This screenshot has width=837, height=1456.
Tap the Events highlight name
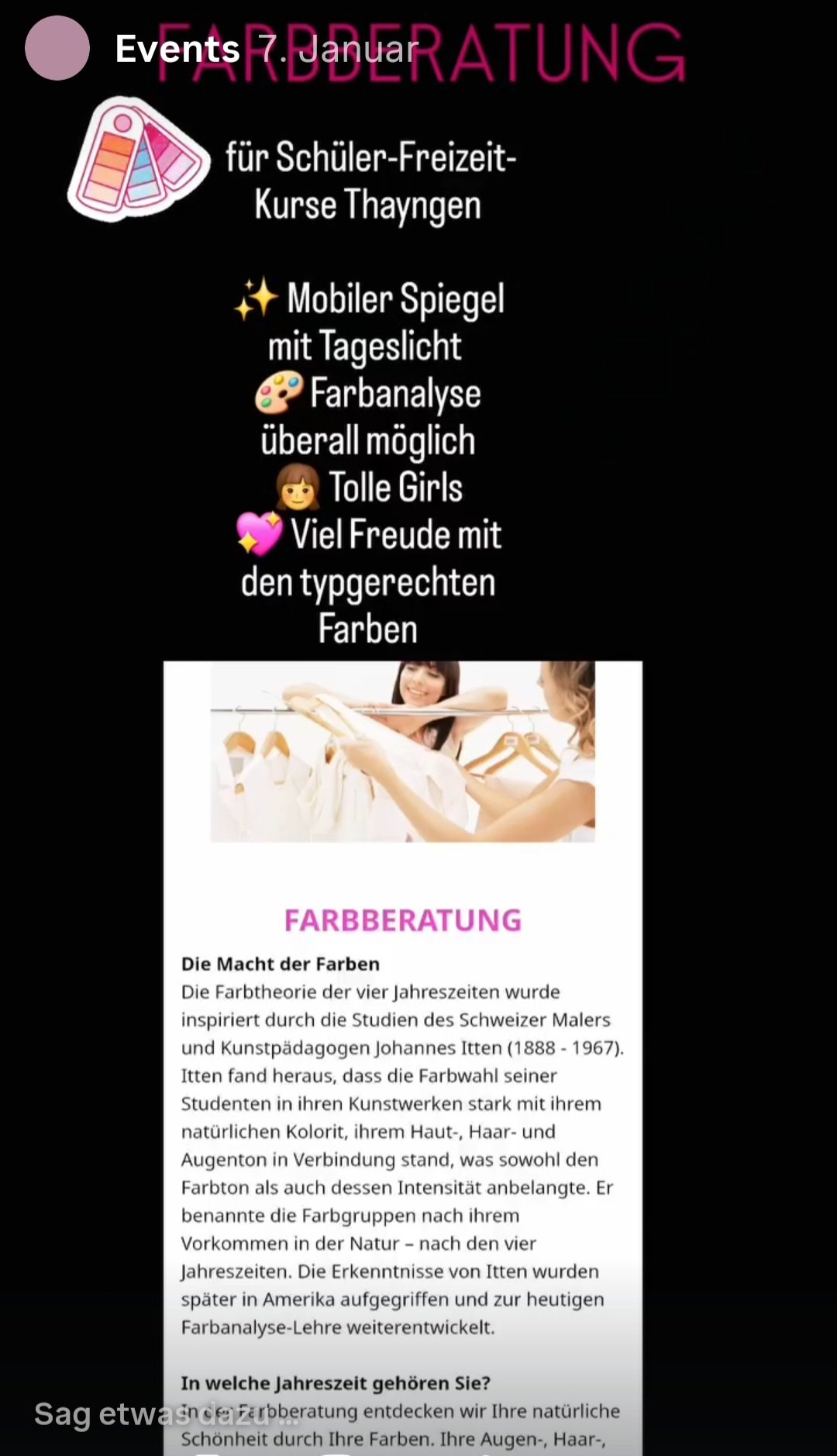coord(177,50)
